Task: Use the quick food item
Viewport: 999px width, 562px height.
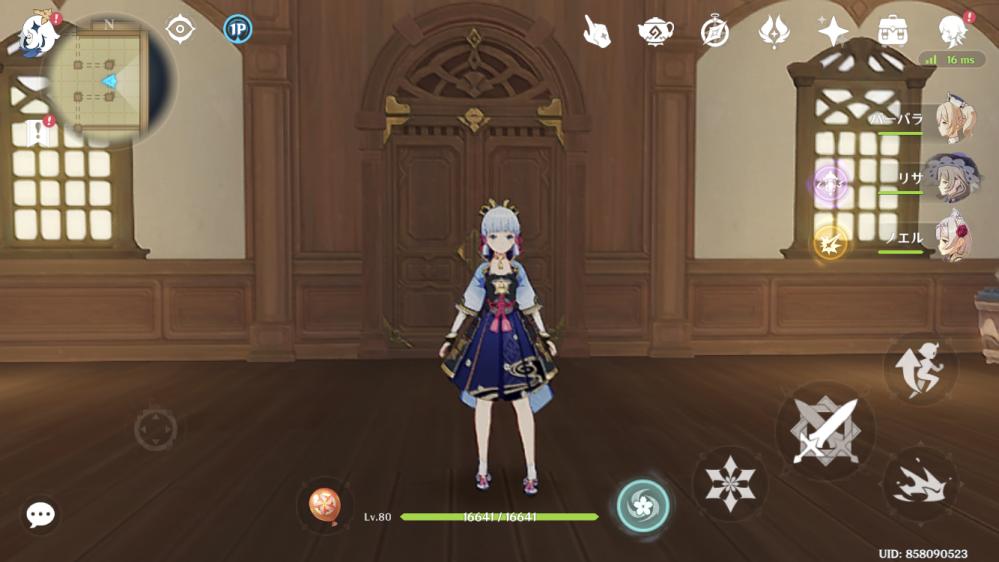Action: click(x=325, y=503)
